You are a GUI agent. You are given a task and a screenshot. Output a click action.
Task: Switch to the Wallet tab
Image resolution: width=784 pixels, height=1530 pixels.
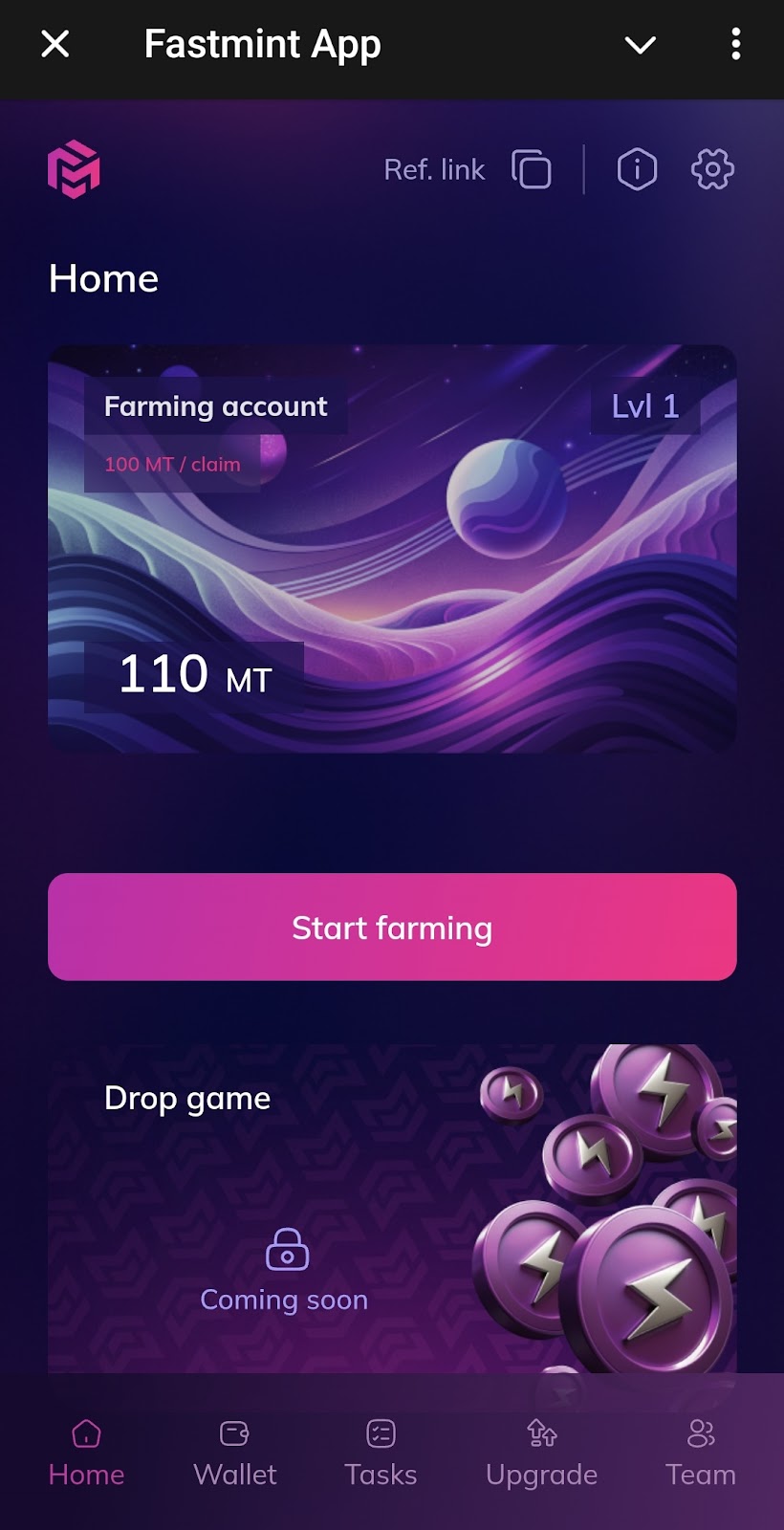point(234,1453)
